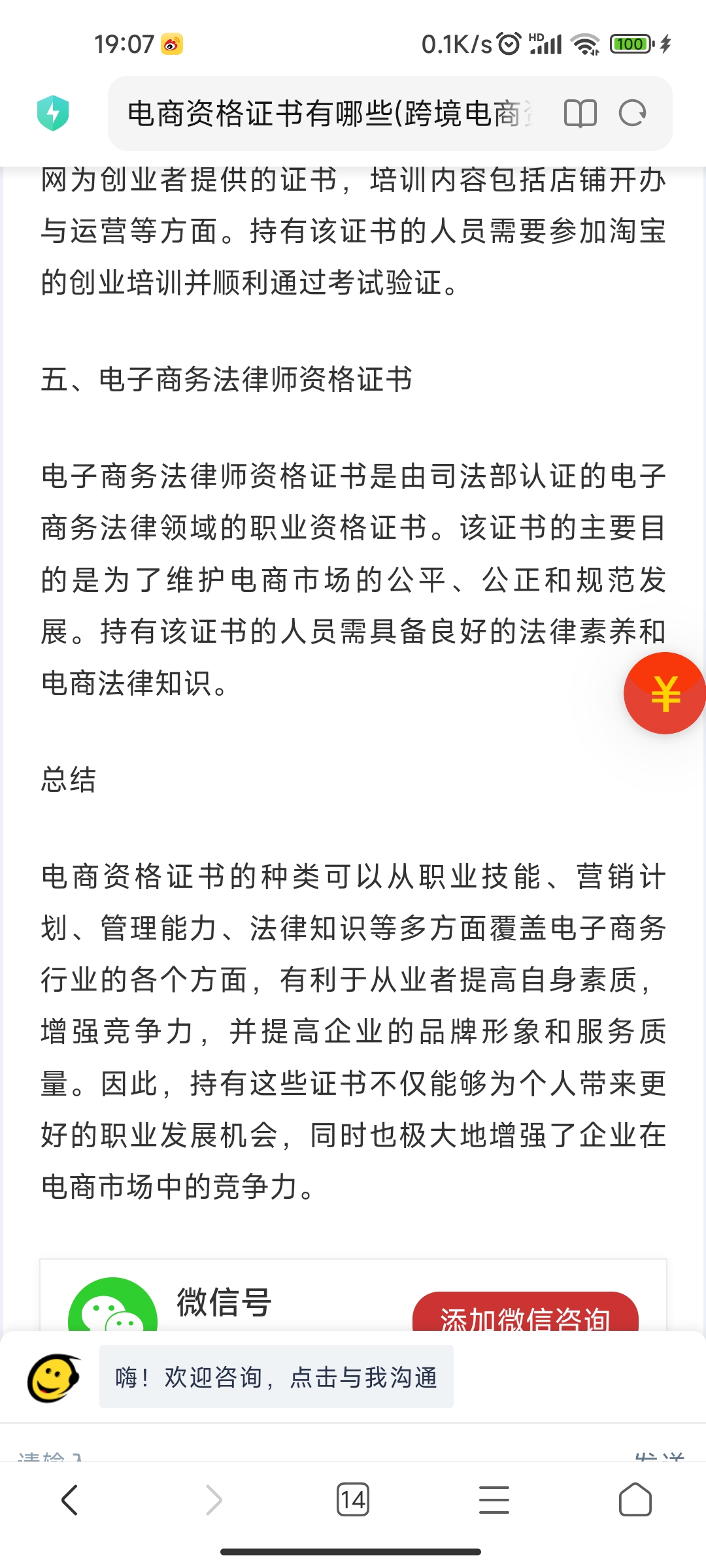
Task: Open the browser menu with three lines
Action: [494, 1499]
